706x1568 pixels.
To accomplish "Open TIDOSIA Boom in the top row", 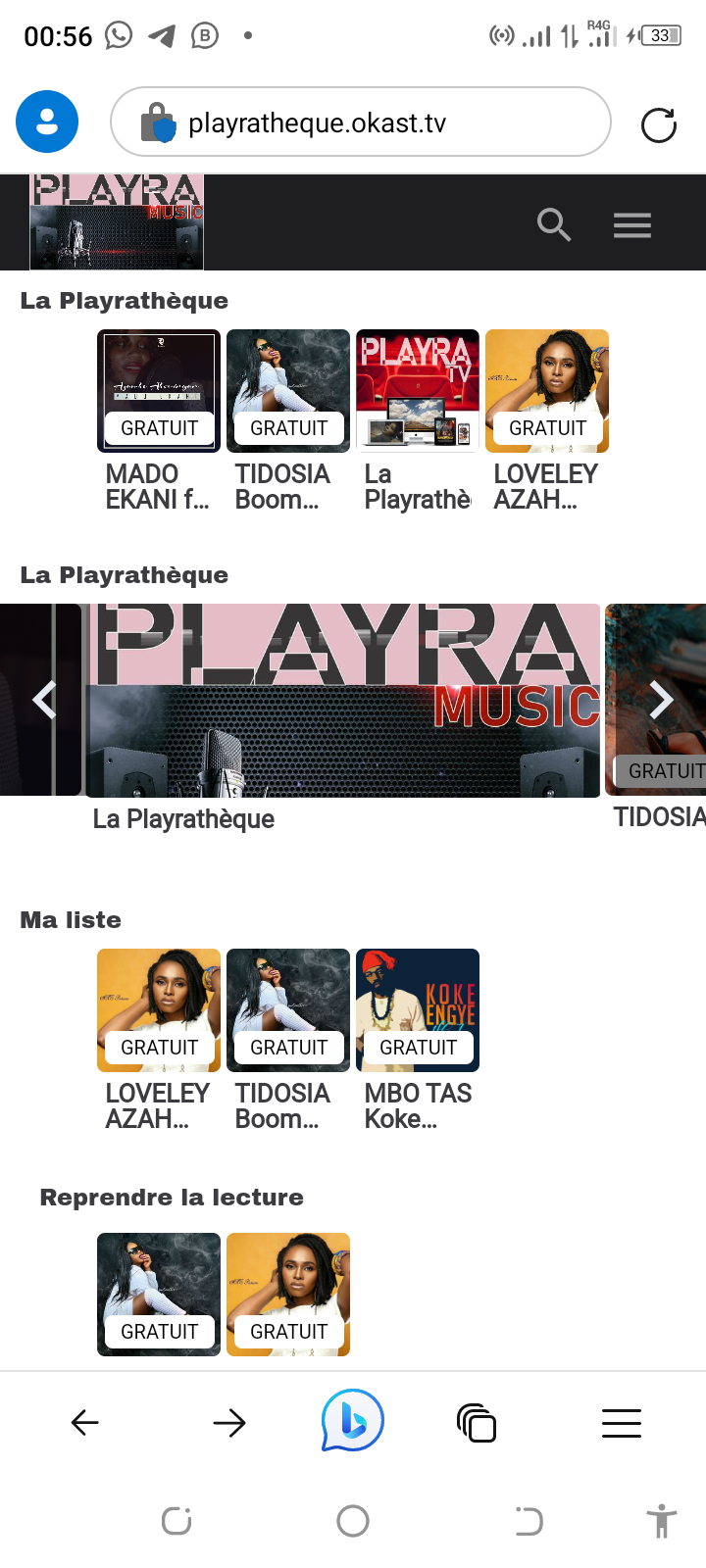I will (x=288, y=391).
